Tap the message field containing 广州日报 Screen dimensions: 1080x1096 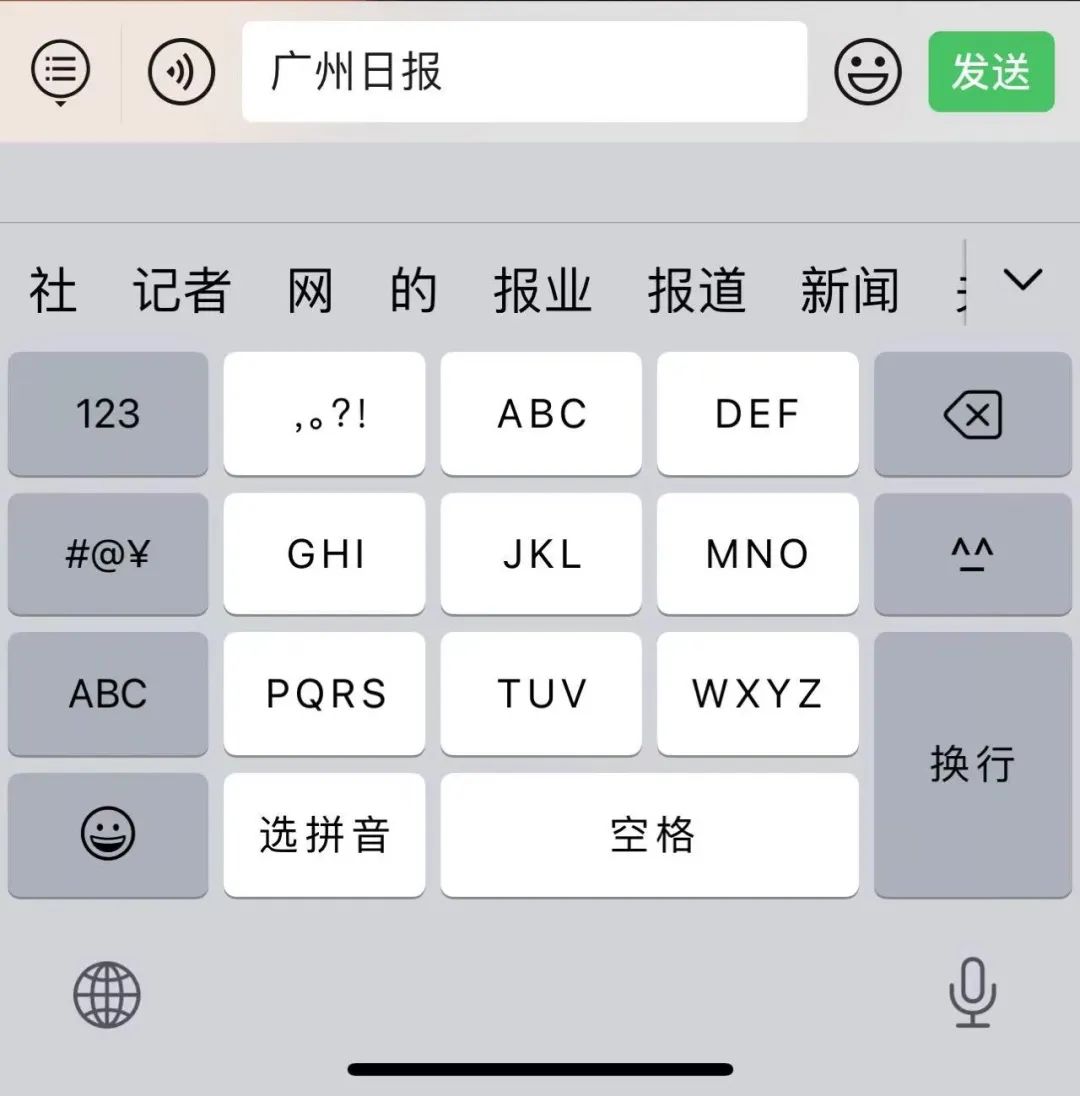[x=524, y=72]
